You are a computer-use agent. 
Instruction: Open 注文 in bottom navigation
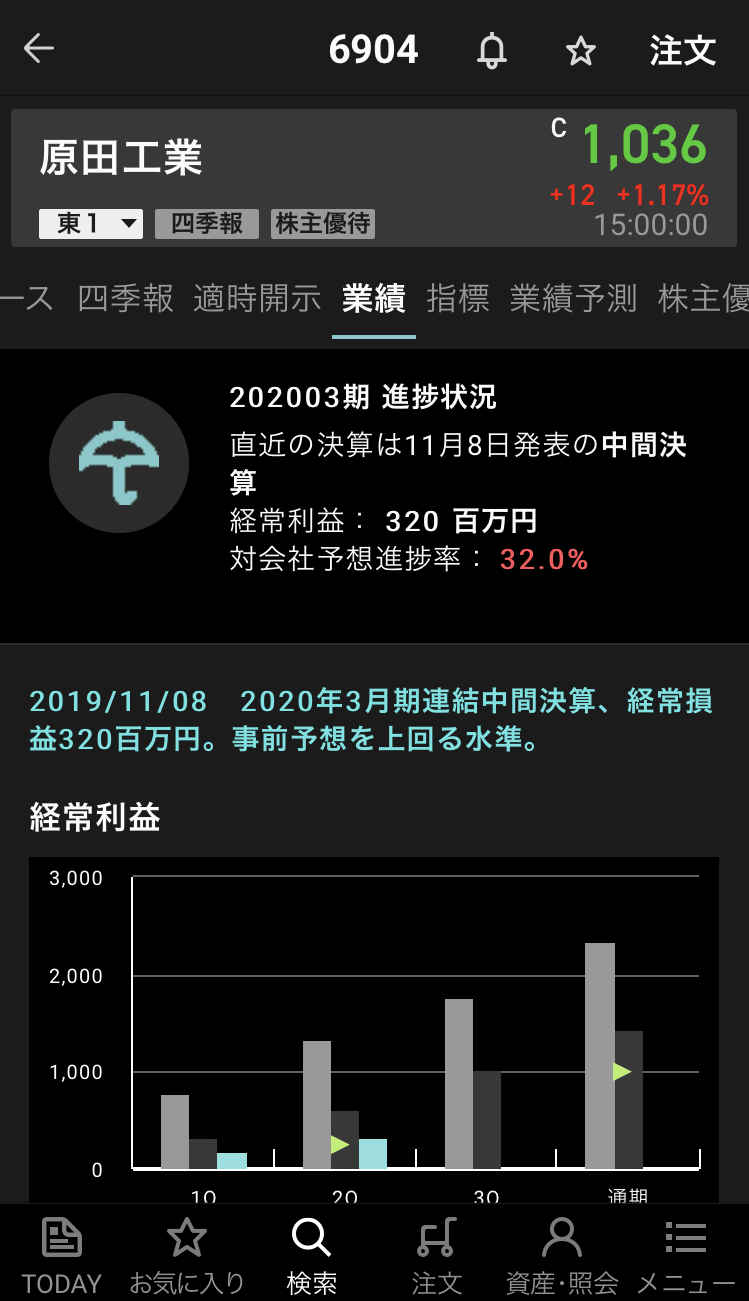pos(437,1255)
